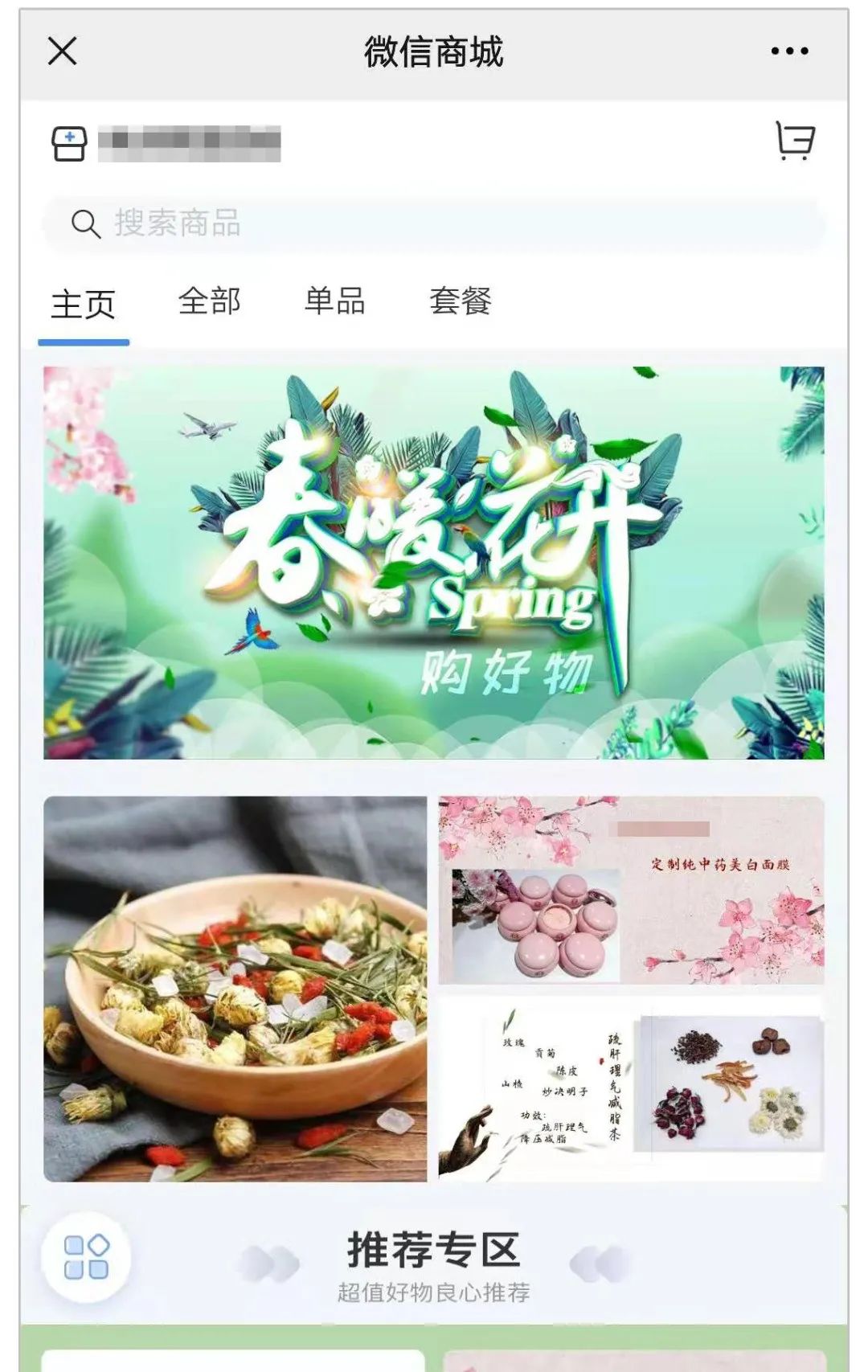Open the floating category grid button
This screenshot has height=1372, width=868.
(x=86, y=1256)
